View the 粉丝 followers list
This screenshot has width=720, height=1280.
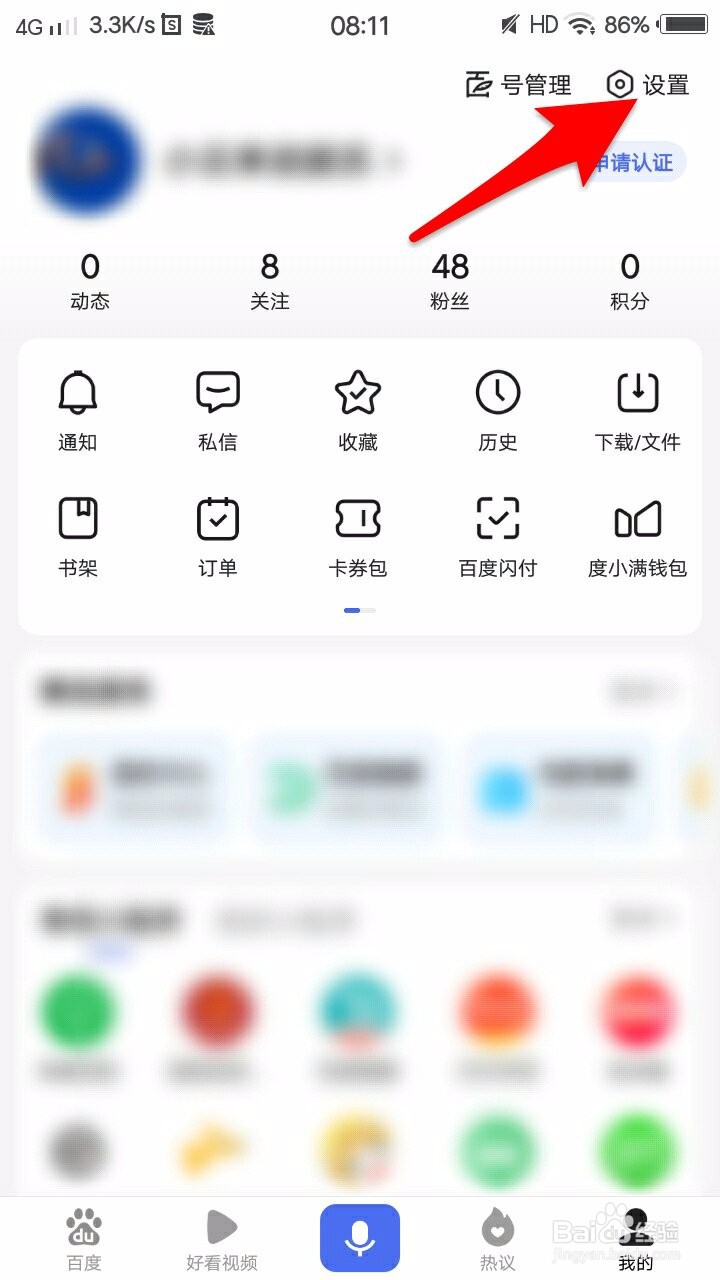pos(450,281)
